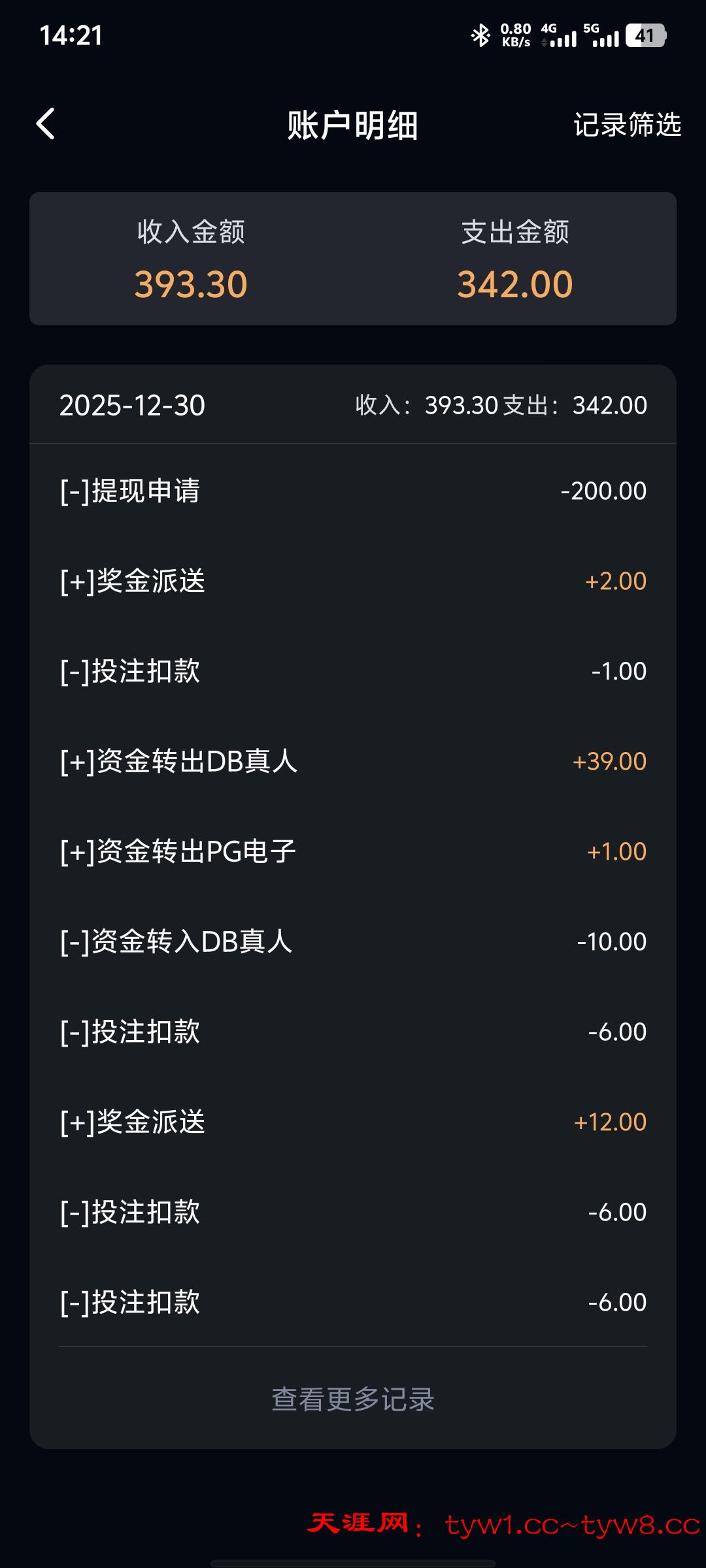Screen dimensions: 706x1568
Task: Select the 提现申请 -200.00 entry
Action: (x=353, y=491)
